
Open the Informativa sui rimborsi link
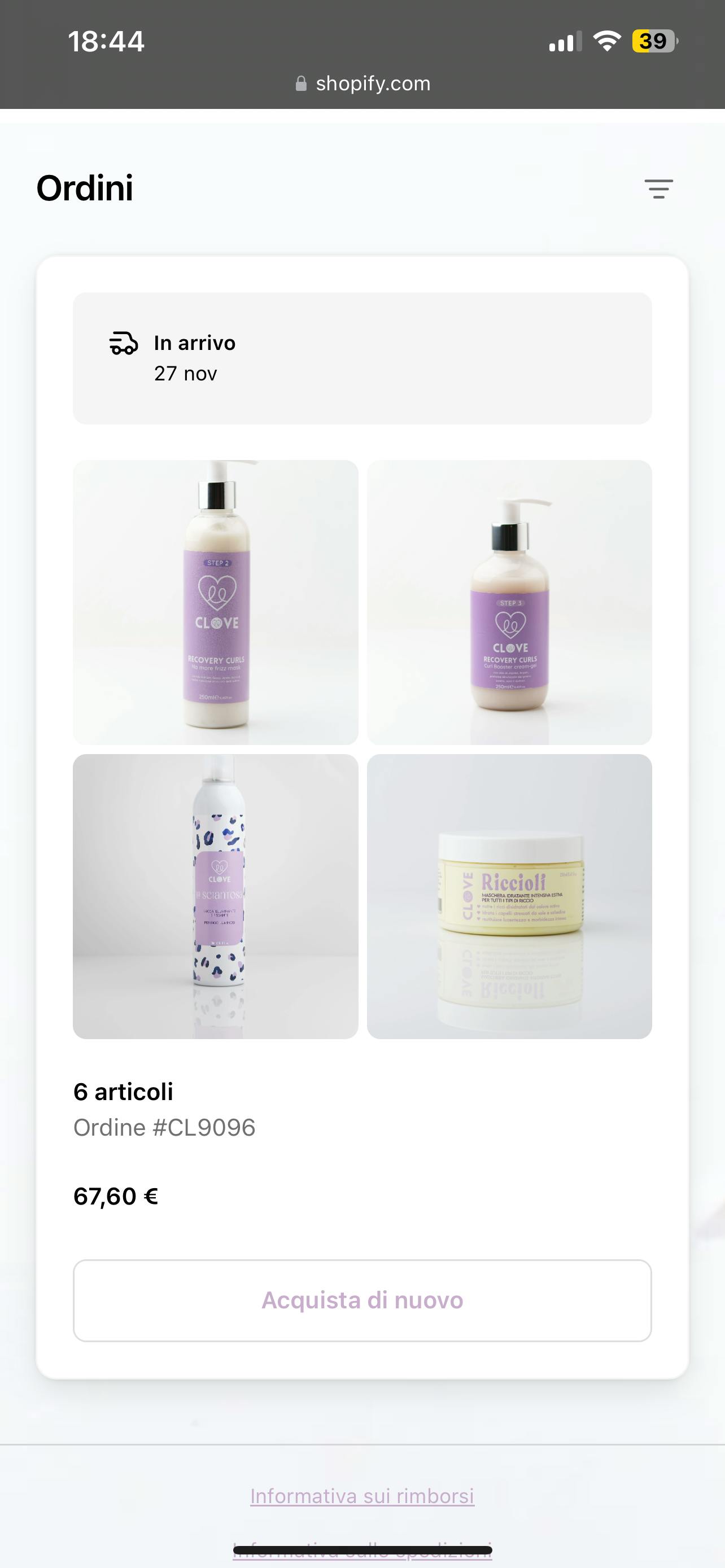[362, 1496]
